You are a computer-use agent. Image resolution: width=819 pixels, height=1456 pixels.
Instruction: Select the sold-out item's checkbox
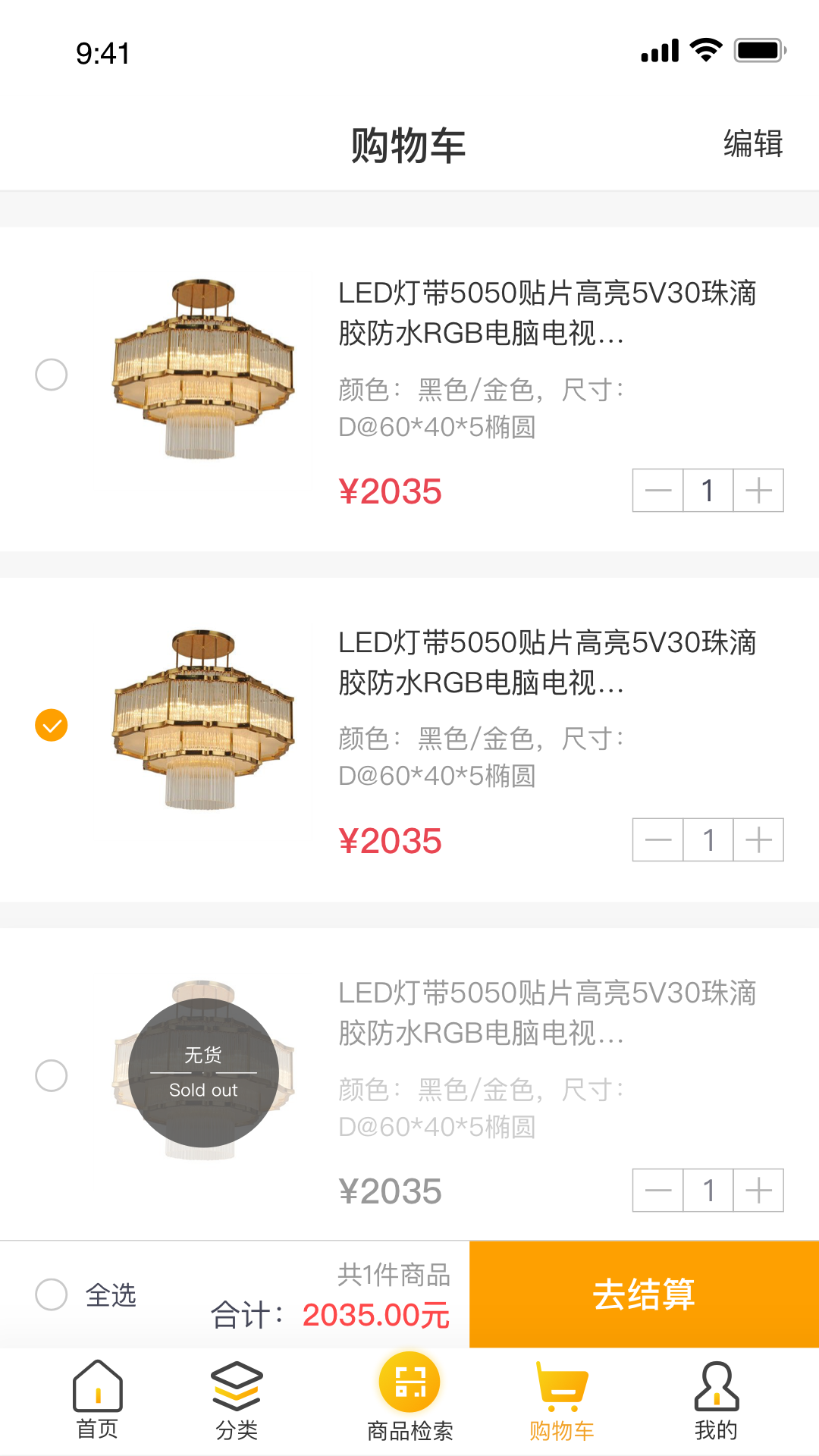pos(52,1075)
